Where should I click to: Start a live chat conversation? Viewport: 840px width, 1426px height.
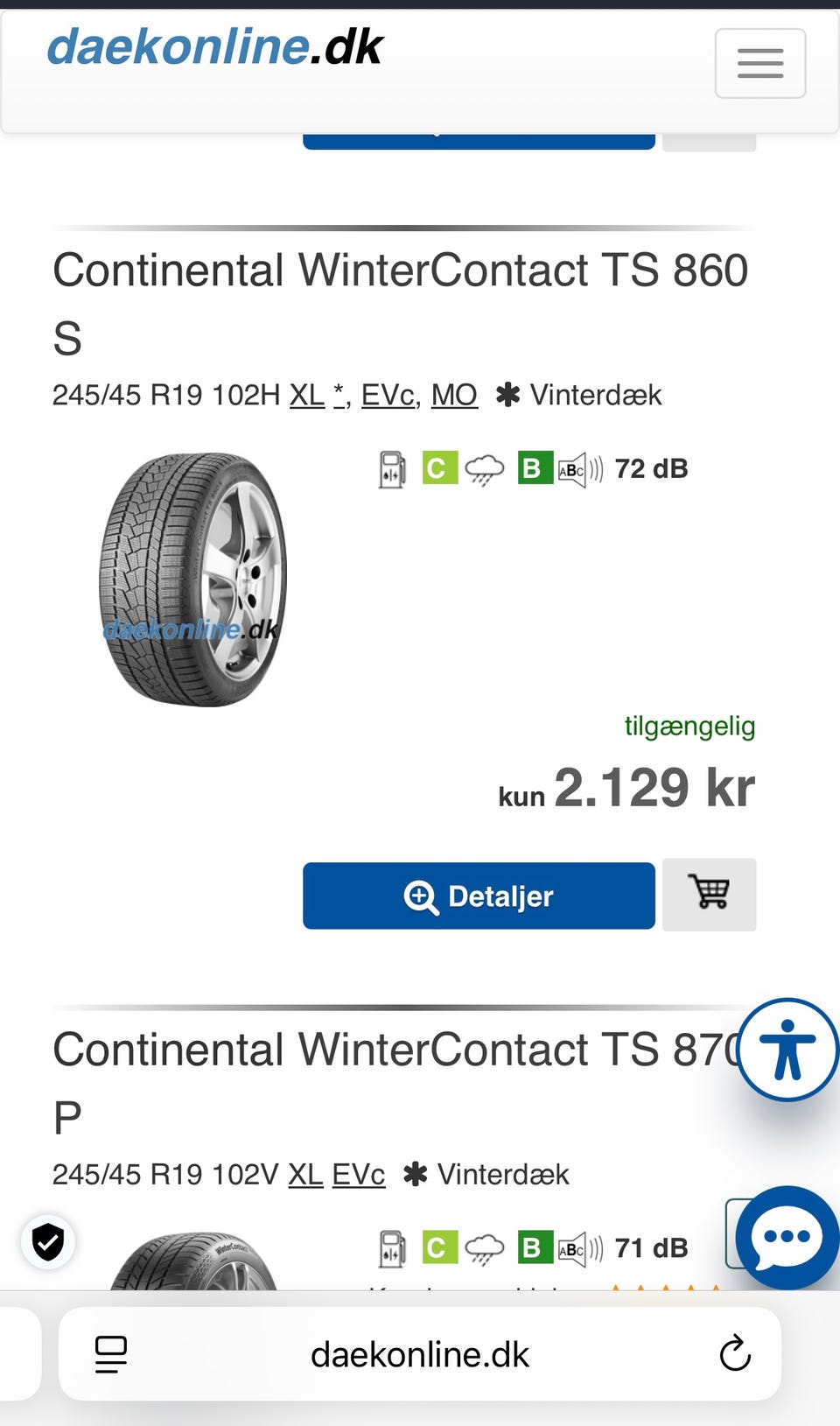787,1237
